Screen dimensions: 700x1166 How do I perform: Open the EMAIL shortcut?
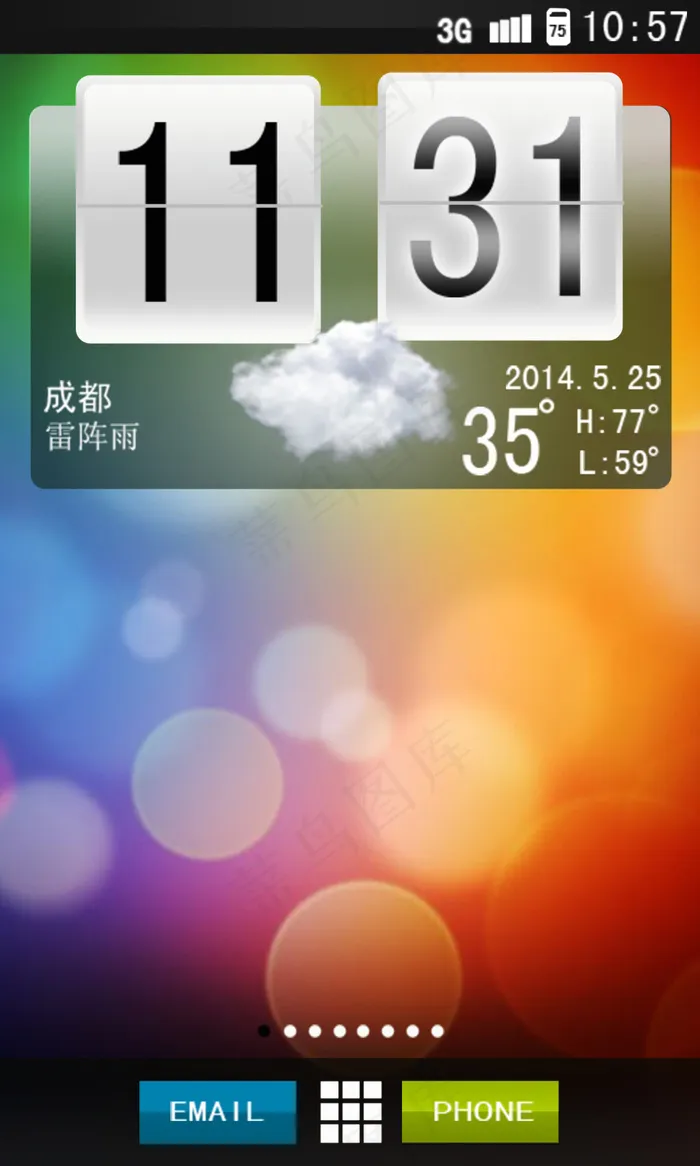(217, 1112)
